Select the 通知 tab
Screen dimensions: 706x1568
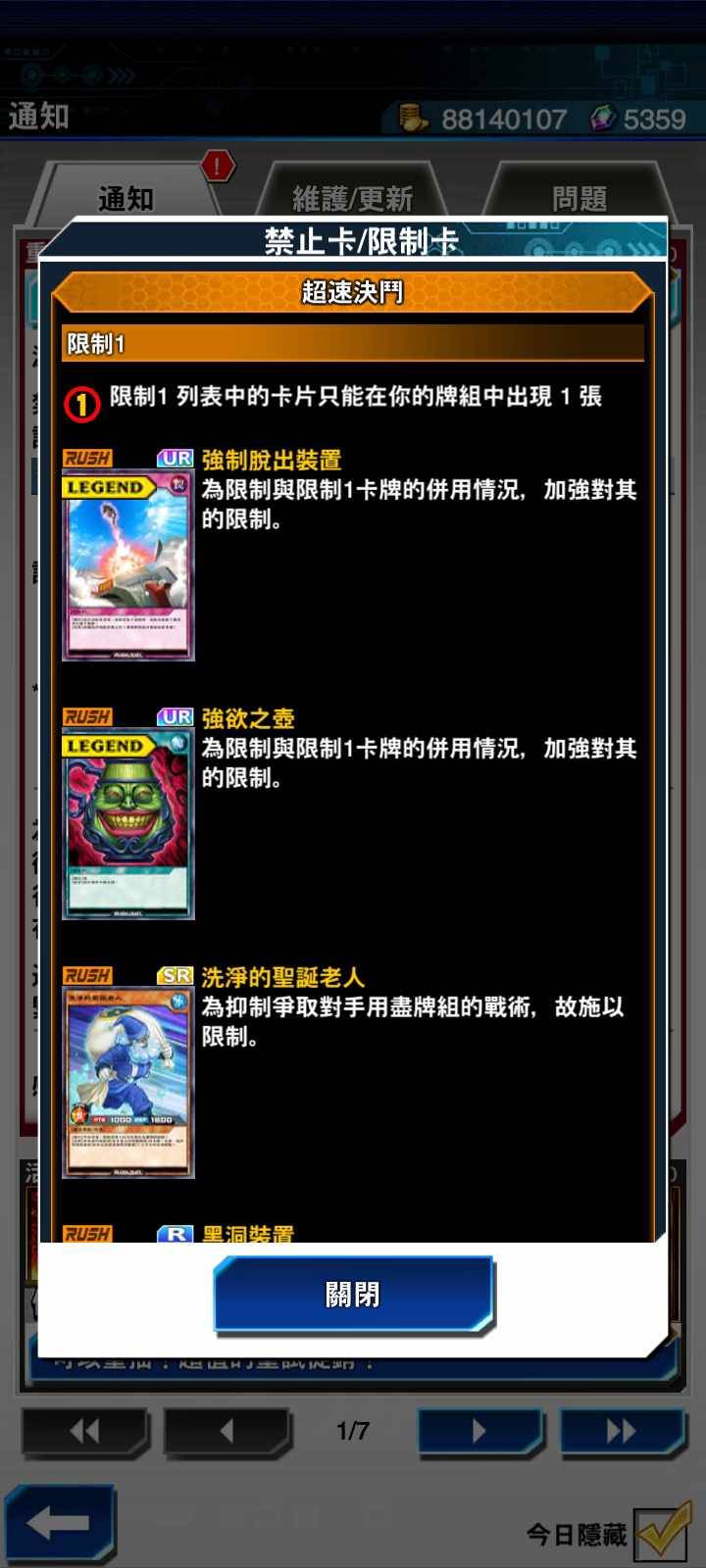(x=126, y=197)
